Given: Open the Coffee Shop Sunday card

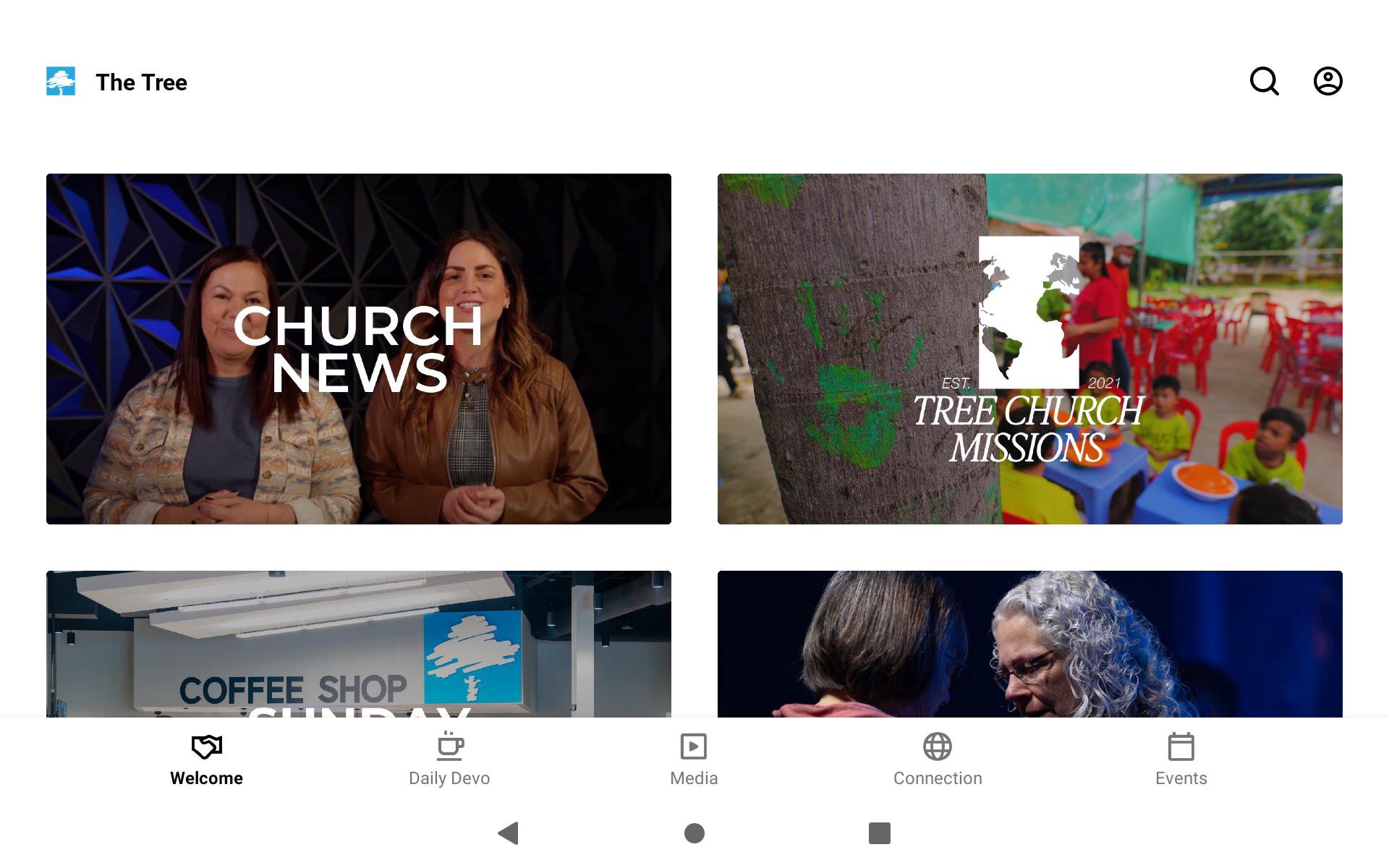Looking at the screenshot, I should coord(359,644).
